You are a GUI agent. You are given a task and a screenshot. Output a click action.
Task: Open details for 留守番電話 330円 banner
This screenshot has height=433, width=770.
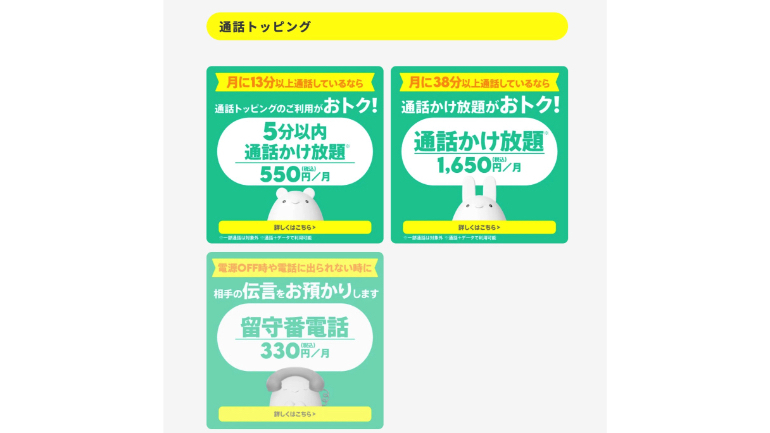(x=295, y=413)
